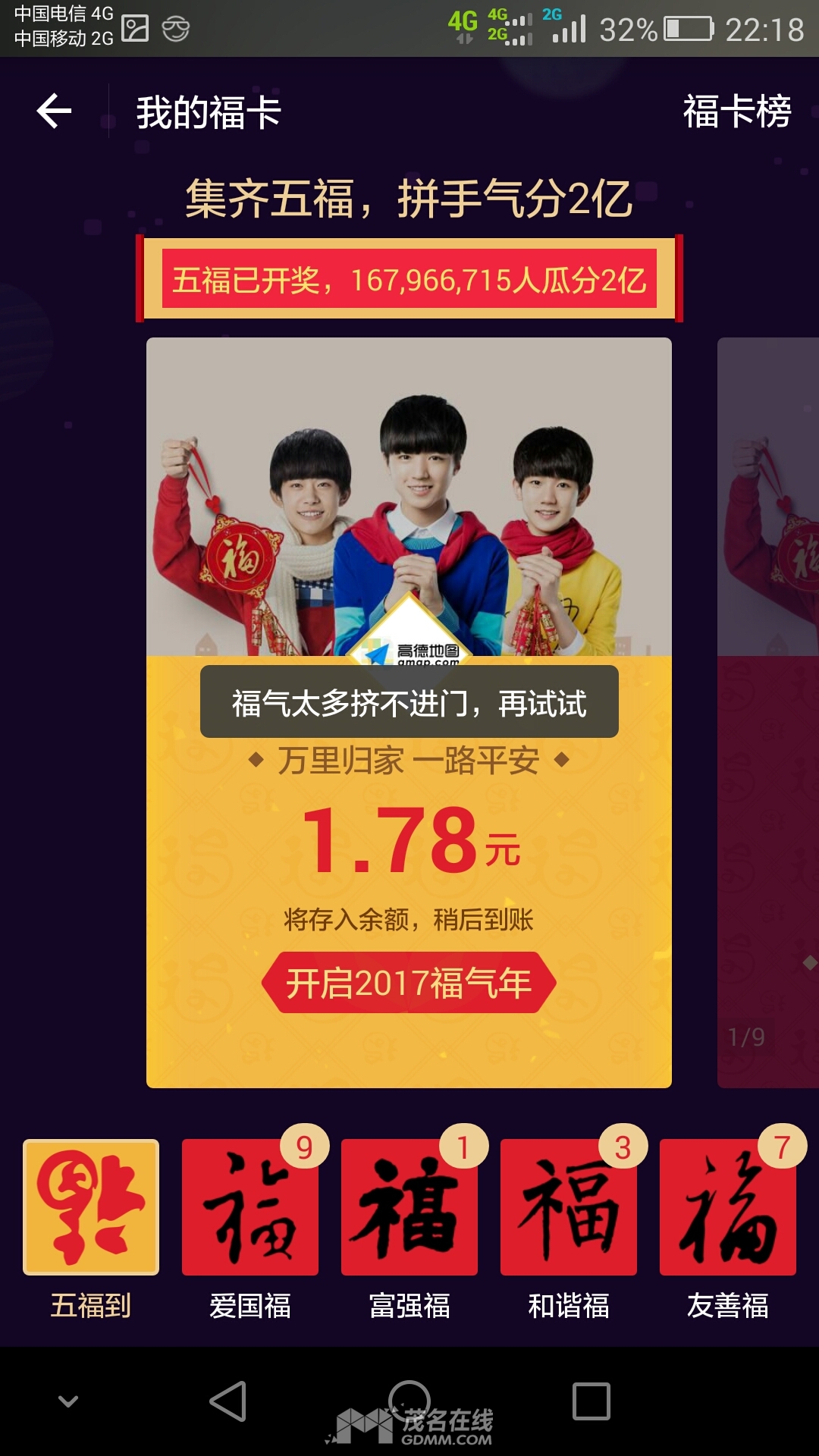Go back using the arrow icon

(55, 111)
